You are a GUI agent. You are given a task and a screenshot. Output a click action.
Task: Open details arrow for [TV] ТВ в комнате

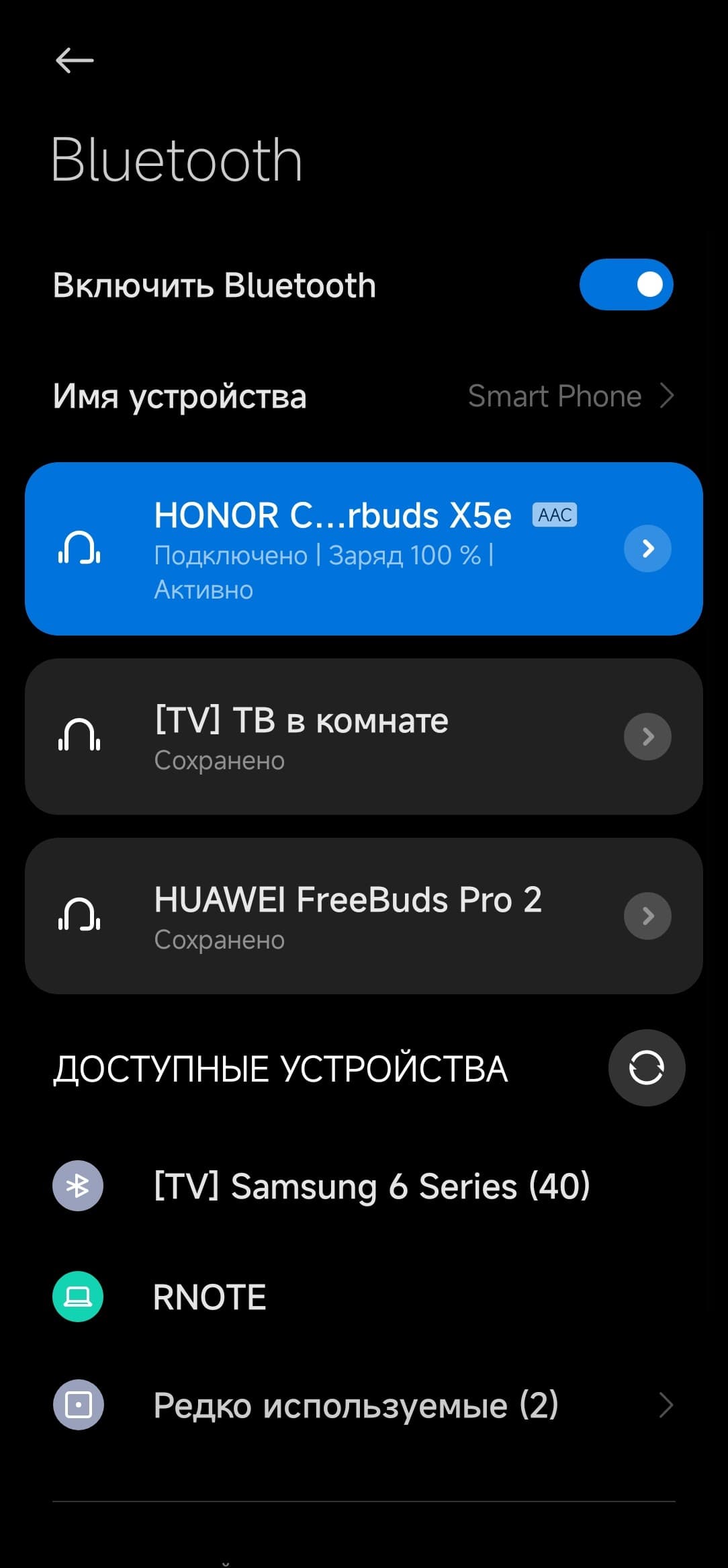click(647, 737)
